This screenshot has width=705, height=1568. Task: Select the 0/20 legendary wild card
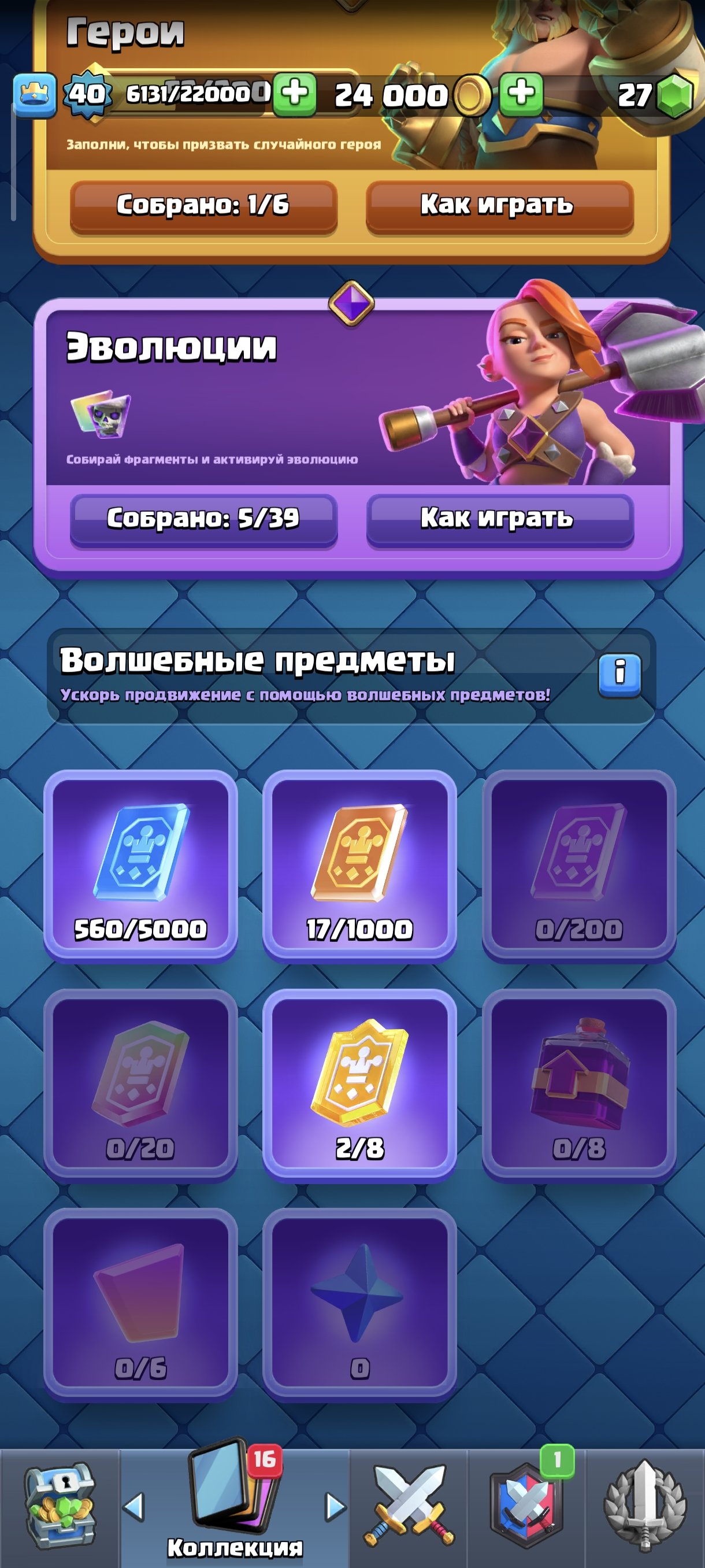(x=140, y=1083)
